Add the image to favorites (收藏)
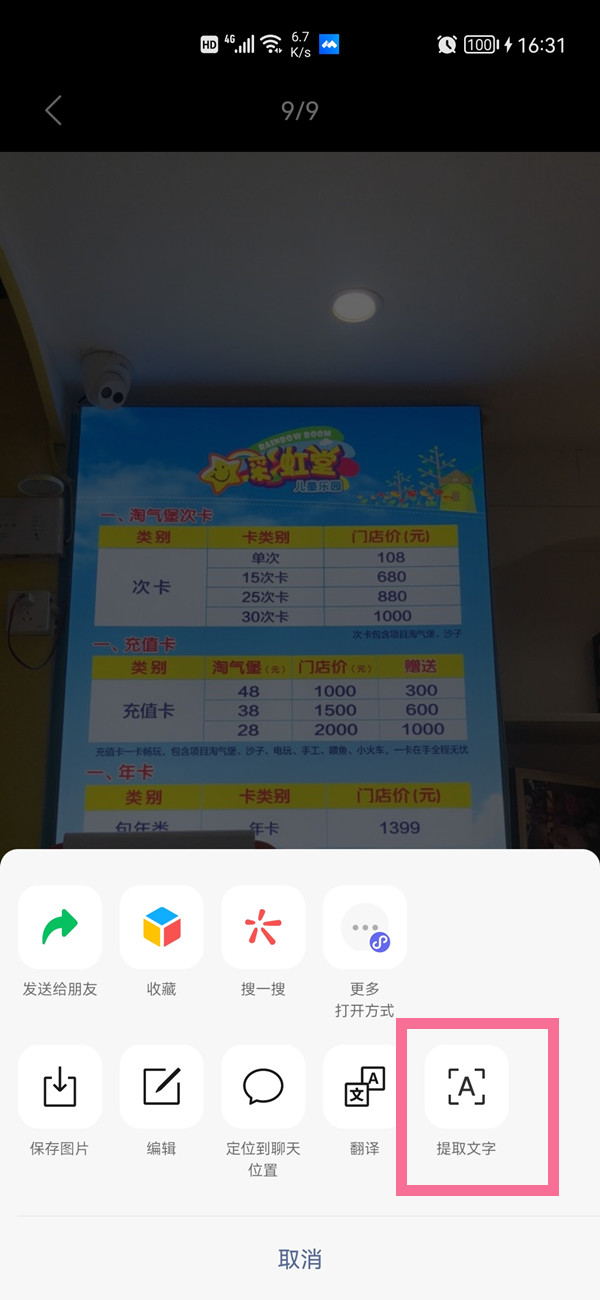 (x=161, y=927)
